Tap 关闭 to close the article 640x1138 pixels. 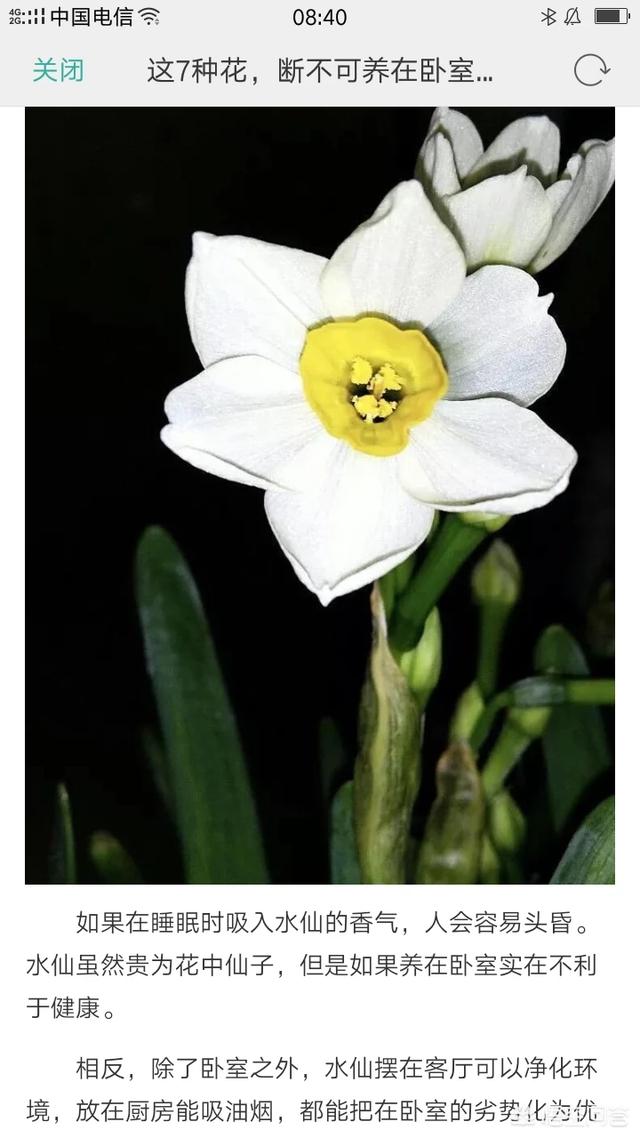pyautogui.click(x=58, y=70)
